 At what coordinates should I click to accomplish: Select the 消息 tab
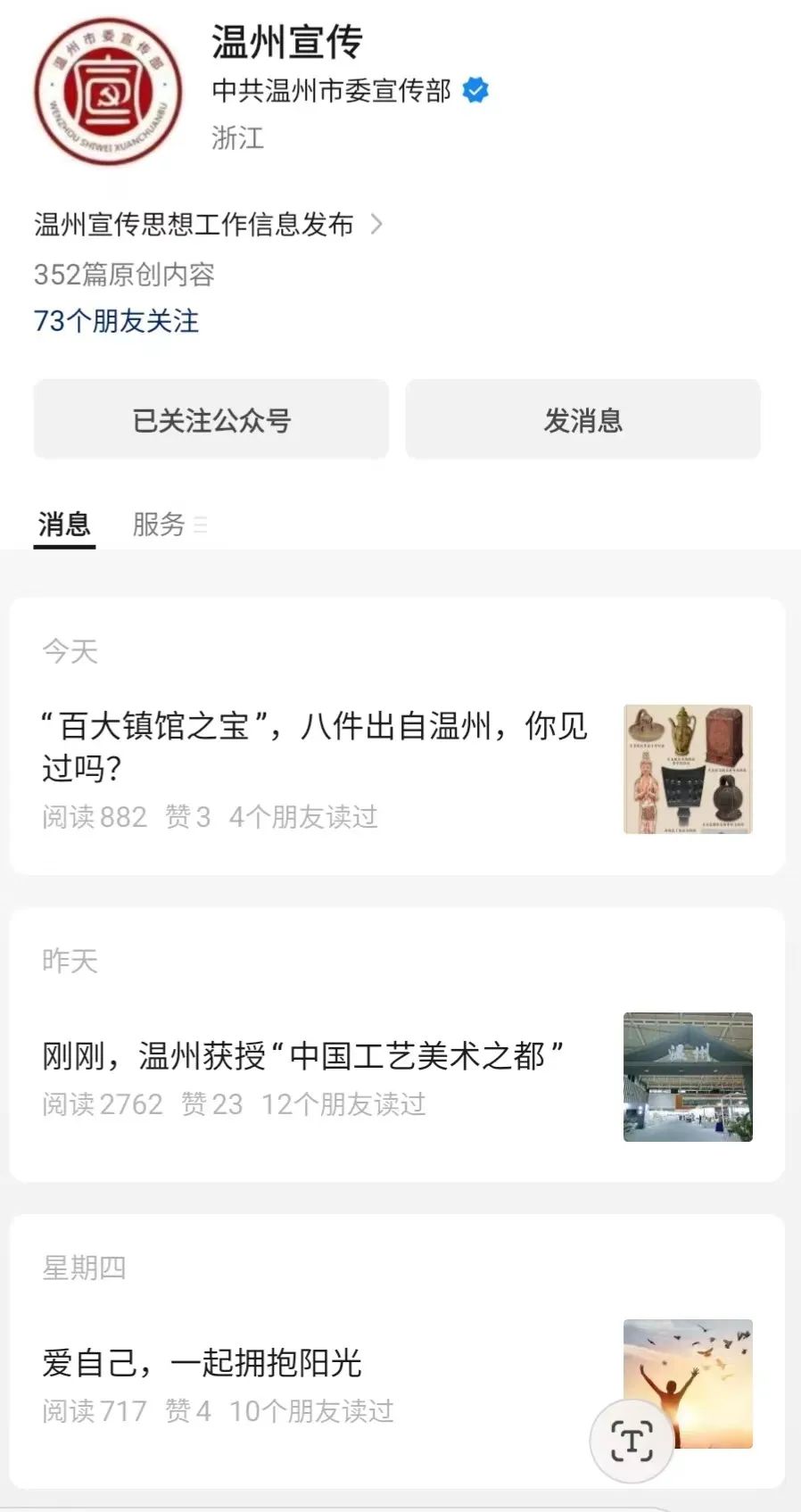tap(63, 525)
